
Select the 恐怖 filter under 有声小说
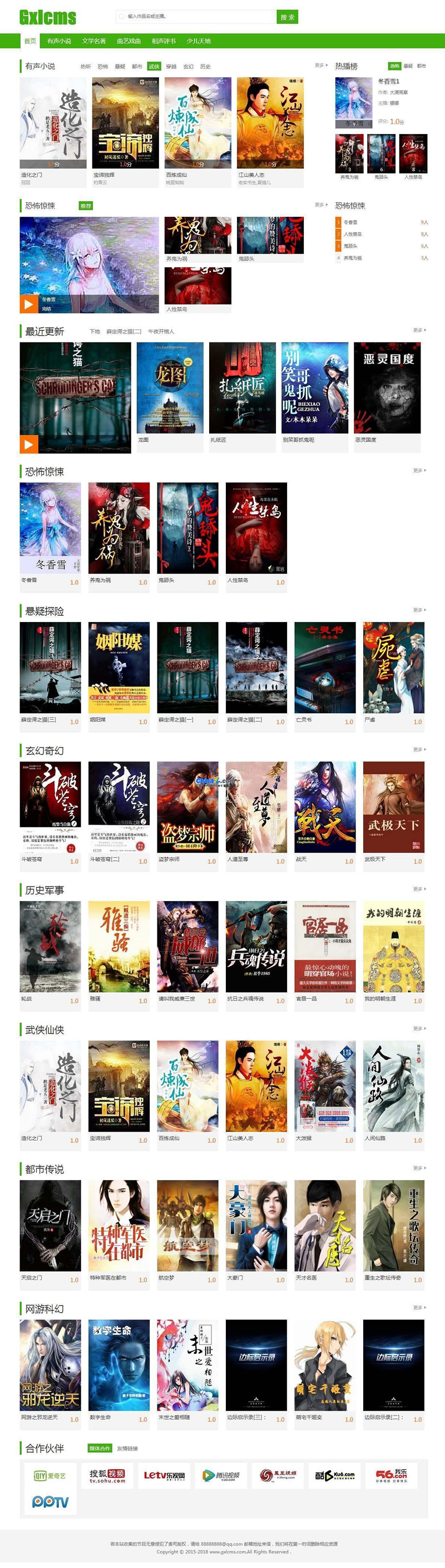[103, 67]
